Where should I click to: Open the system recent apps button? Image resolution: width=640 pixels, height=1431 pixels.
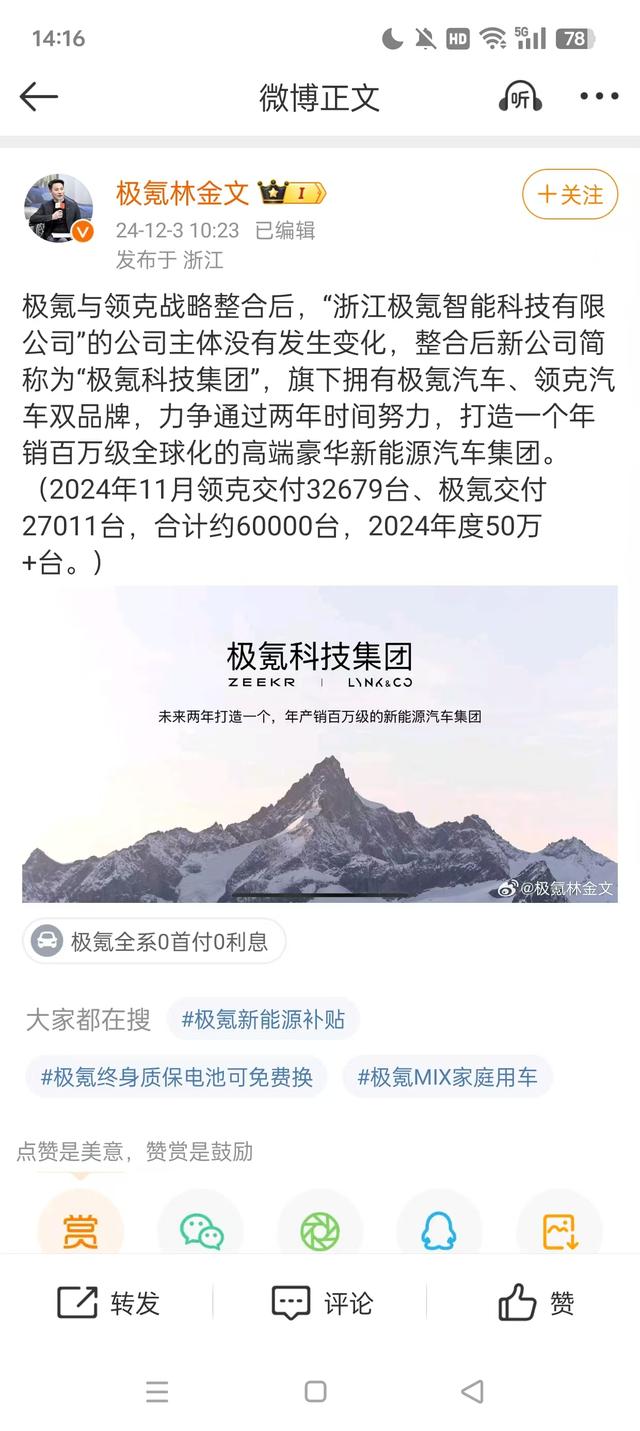coord(157,1391)
